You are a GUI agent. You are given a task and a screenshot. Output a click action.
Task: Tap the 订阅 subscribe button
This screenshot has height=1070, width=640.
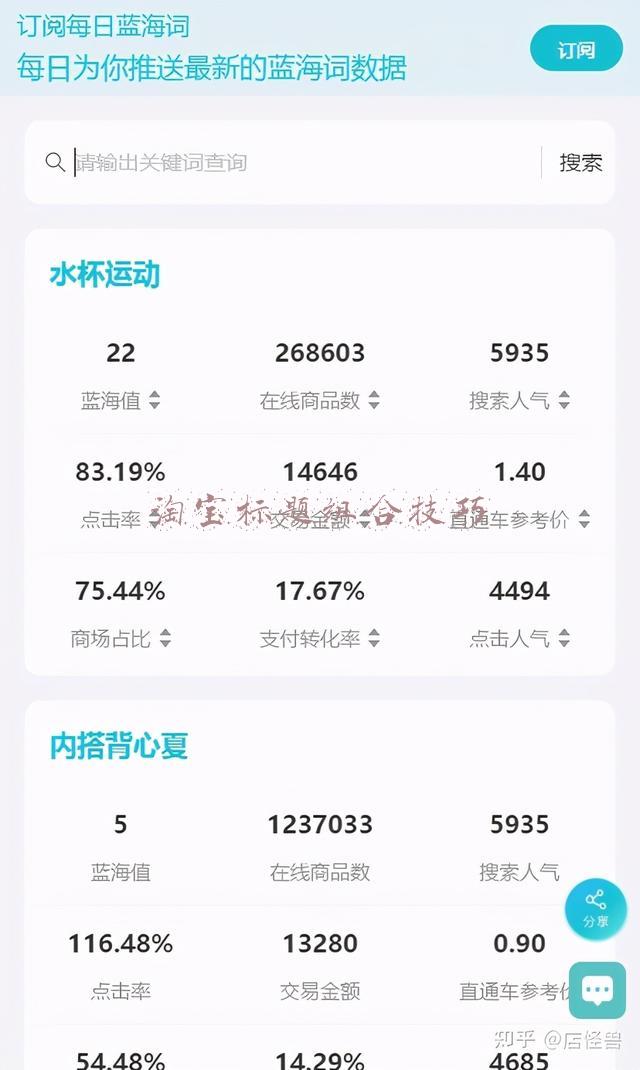(576, 49)
